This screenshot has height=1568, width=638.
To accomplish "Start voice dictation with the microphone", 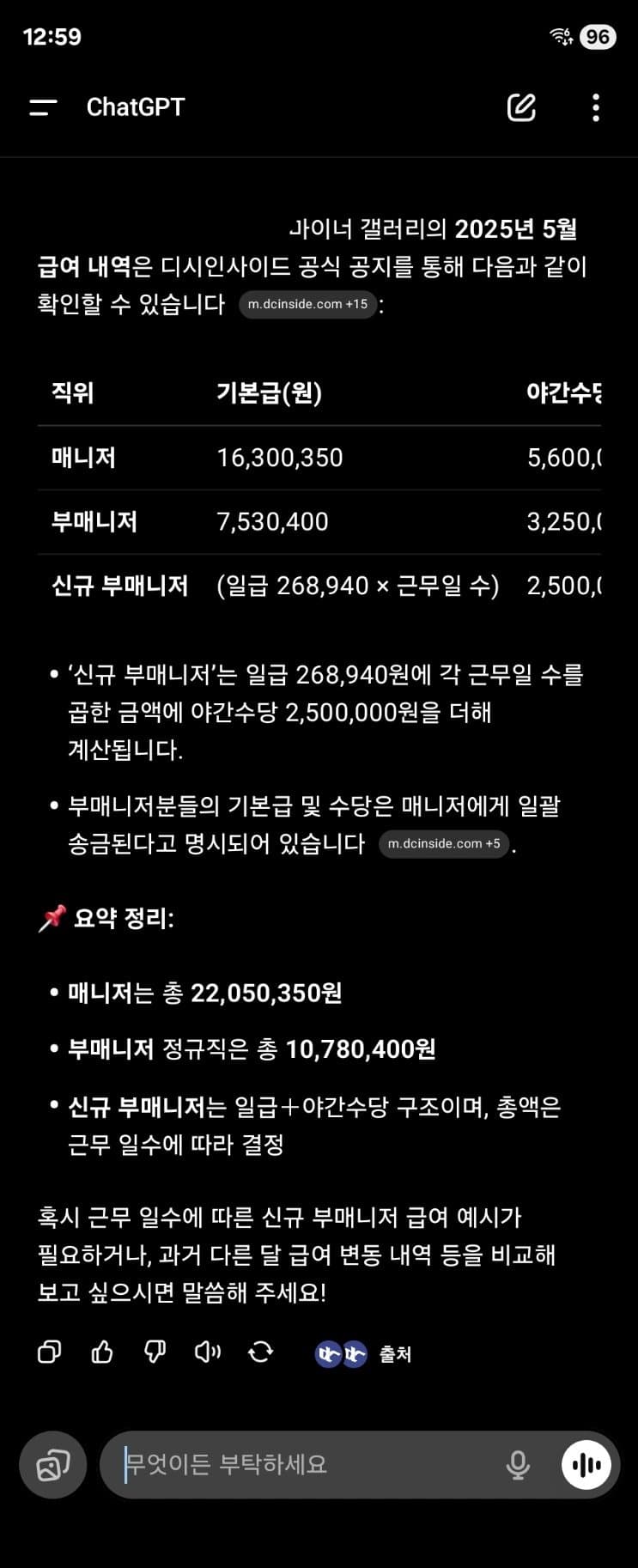I will [518, 1464].
